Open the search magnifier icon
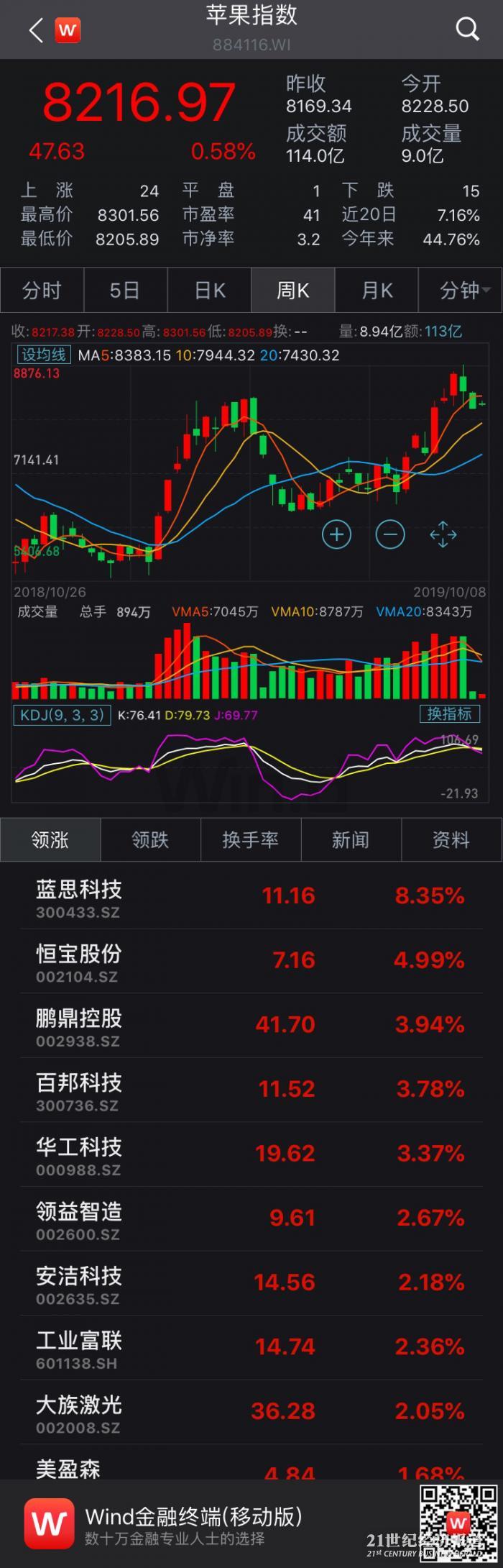503x1568 pixels. coord(467,29)
